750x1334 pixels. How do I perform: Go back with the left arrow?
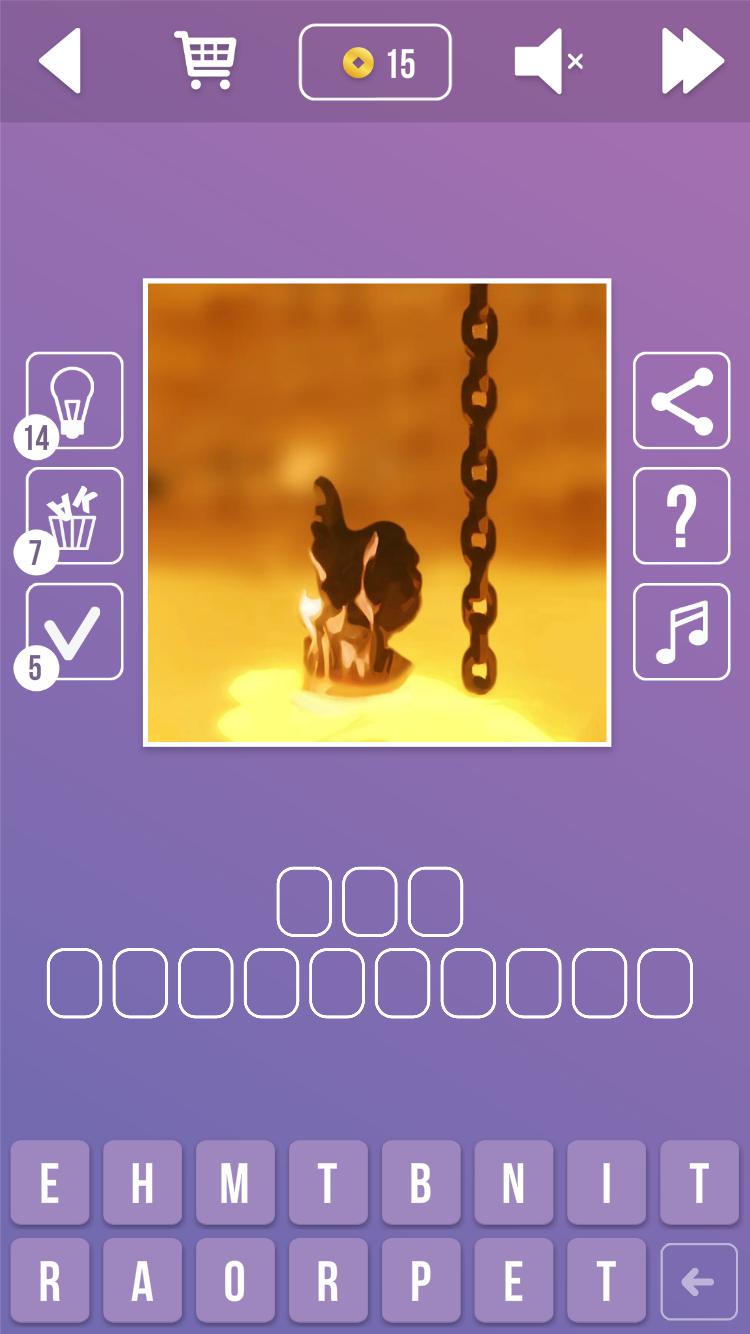(60, 62)
